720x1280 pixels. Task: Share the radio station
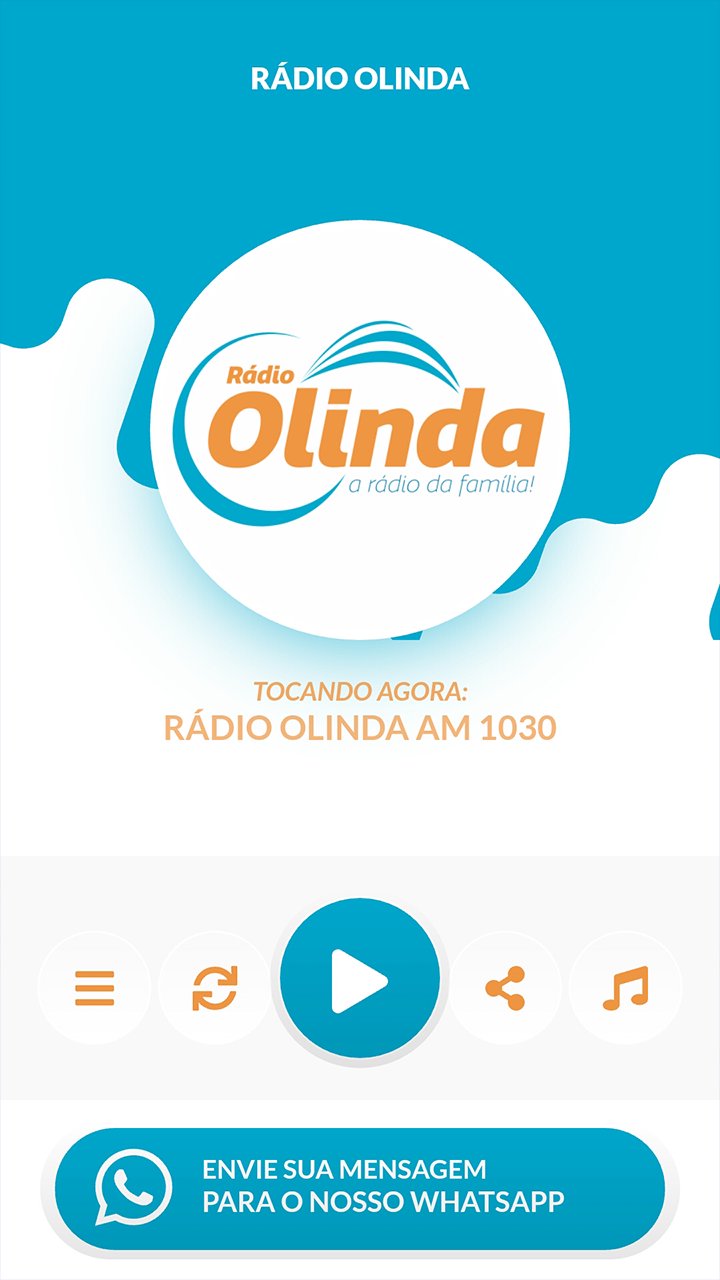click(505, 988)
